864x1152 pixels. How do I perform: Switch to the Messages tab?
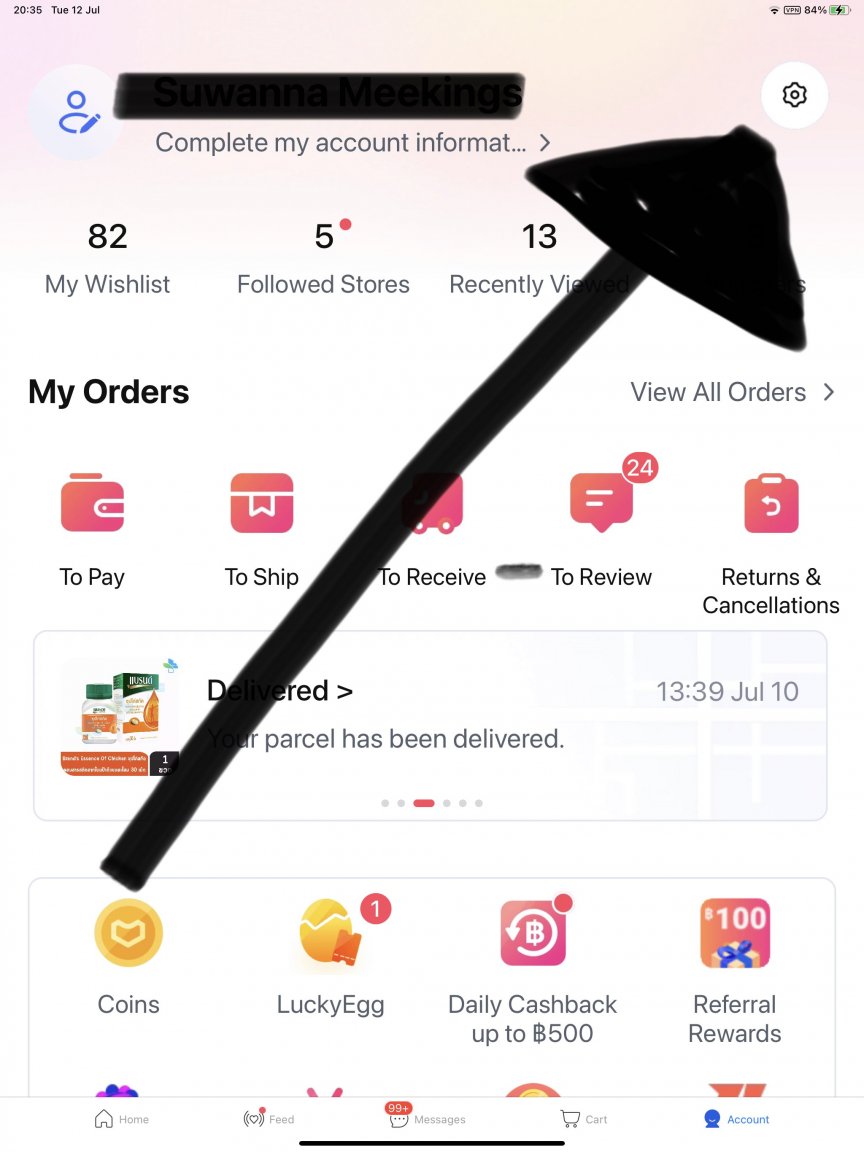[x=427, y=1119]
